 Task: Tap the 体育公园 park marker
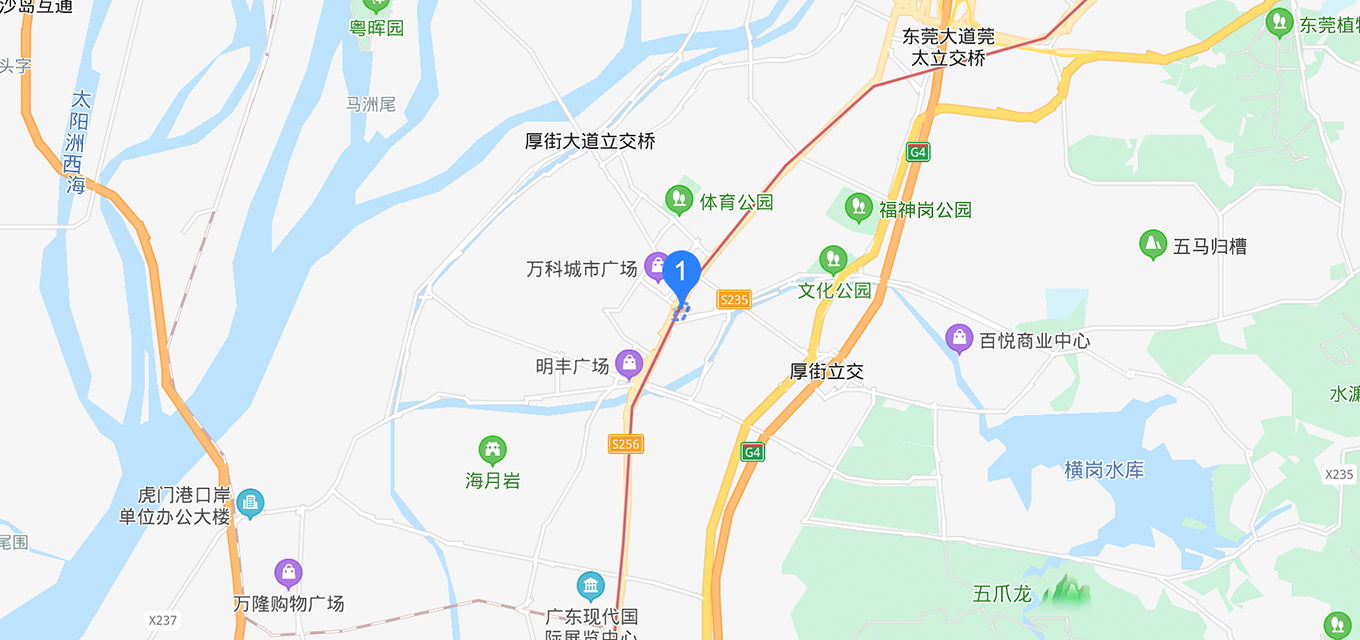pyautogui.click(x=680, y=200)
